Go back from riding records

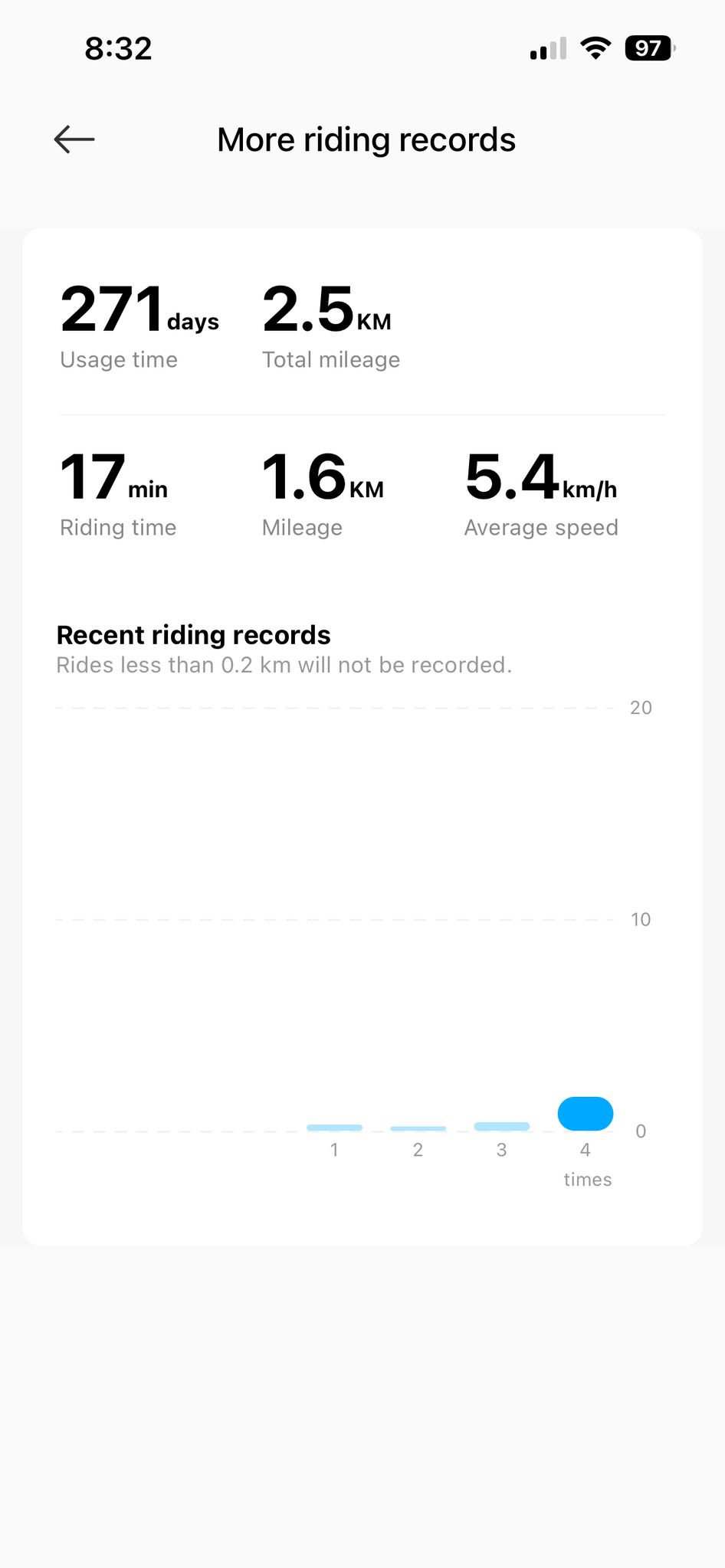(x=74, y=139)
